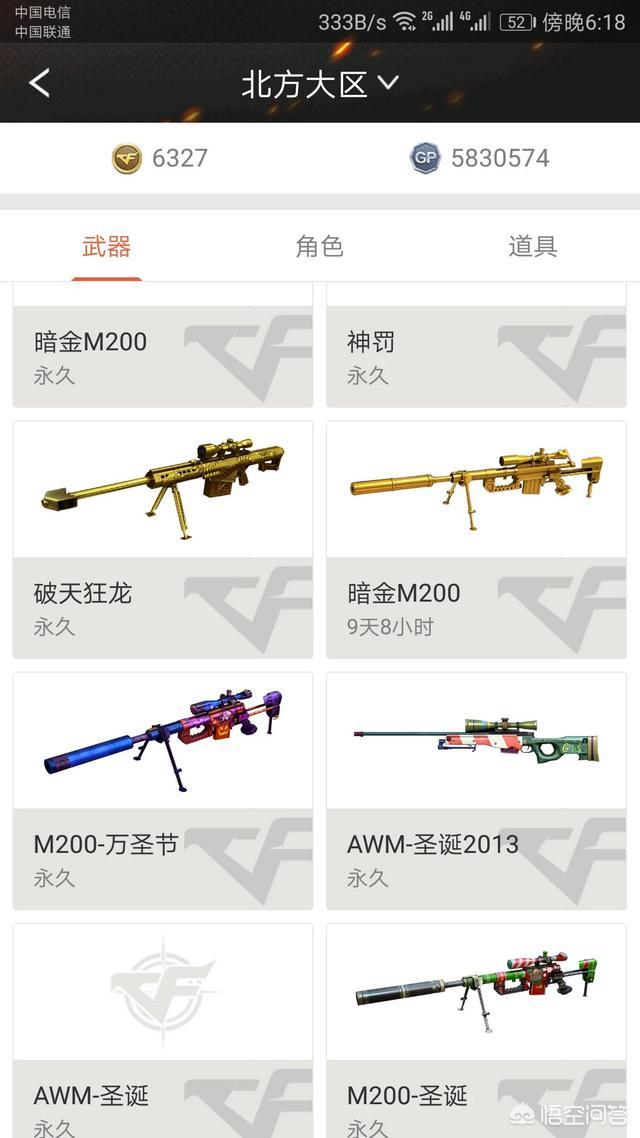
Task: Open the 暗金M200 card with 9天8小时
Action: (x=476, y=539)
